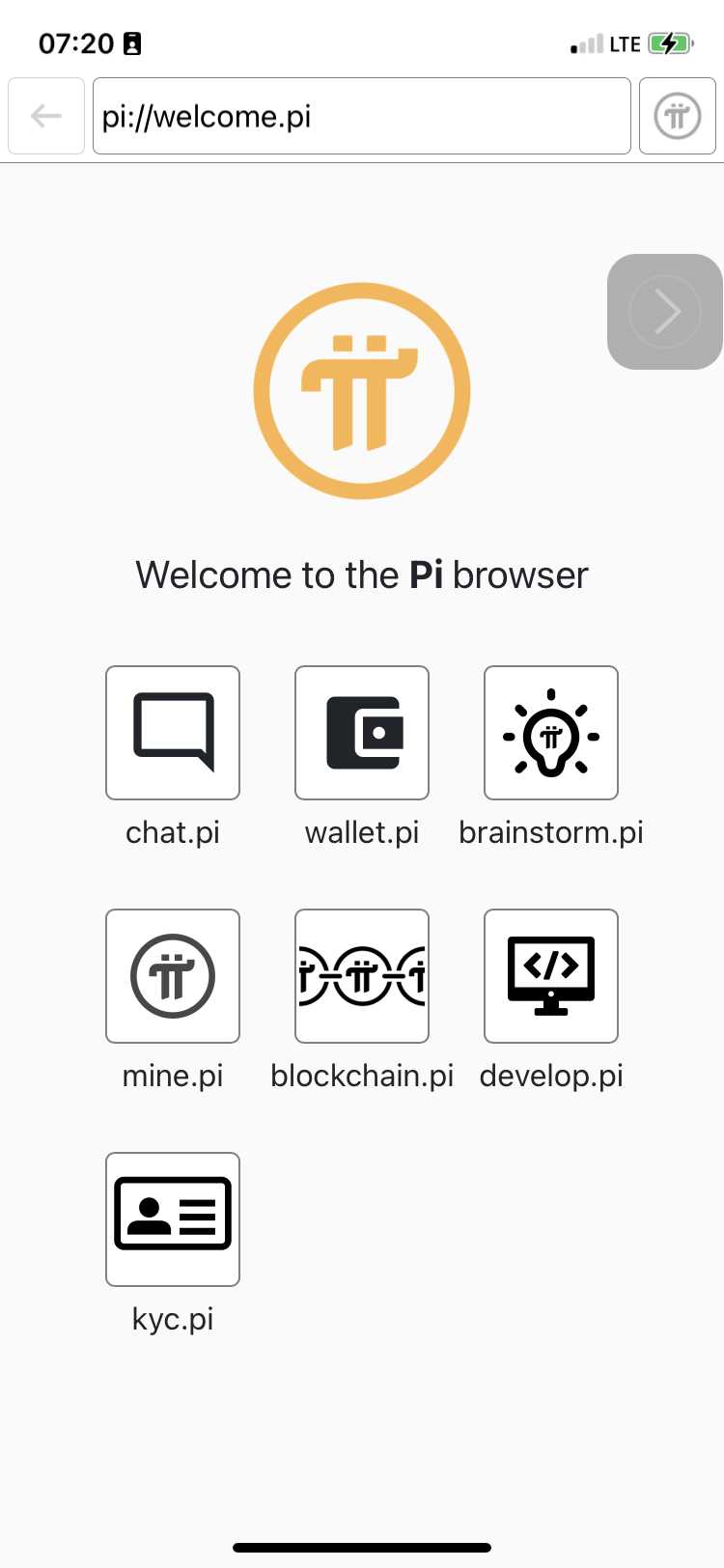The width and height of the screenshot is (724, 1568).
Task: Open the Pi logo menu button
Action: tap(677, 116)
